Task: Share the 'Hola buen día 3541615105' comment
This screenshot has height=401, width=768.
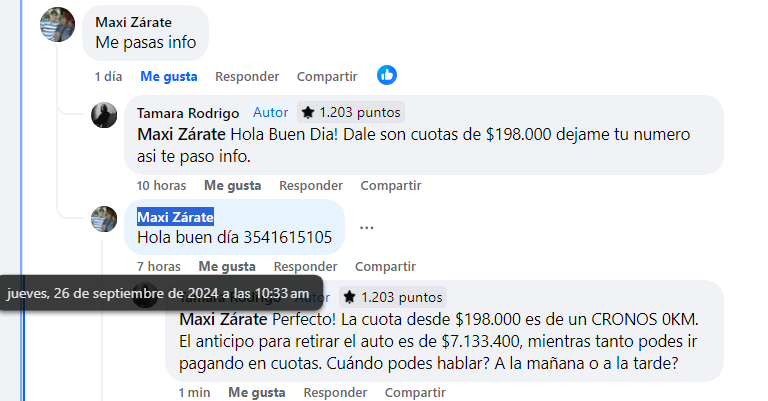Action: [385, 266]
